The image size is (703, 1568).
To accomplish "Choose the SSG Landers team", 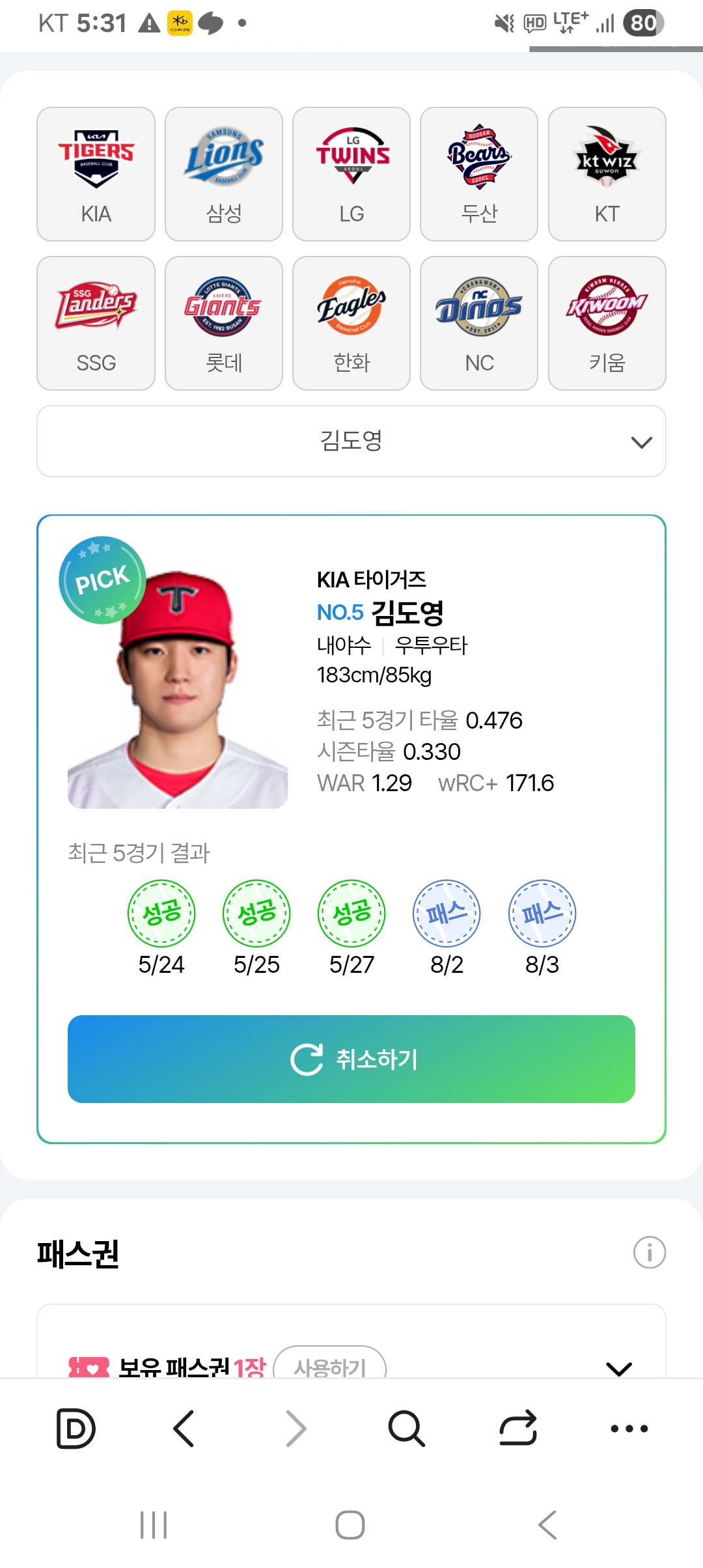I will [96, 323].
